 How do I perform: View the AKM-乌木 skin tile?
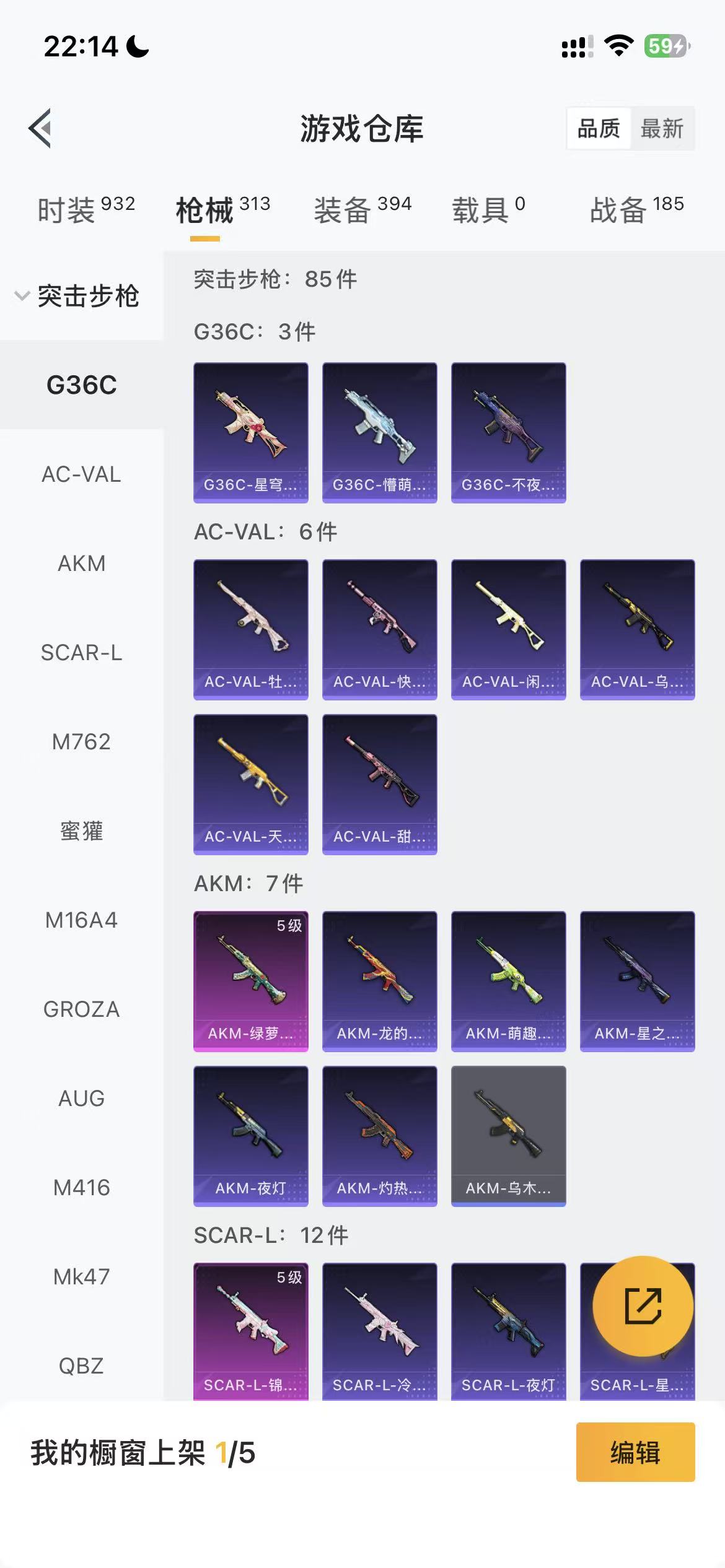coord(508,1136)
